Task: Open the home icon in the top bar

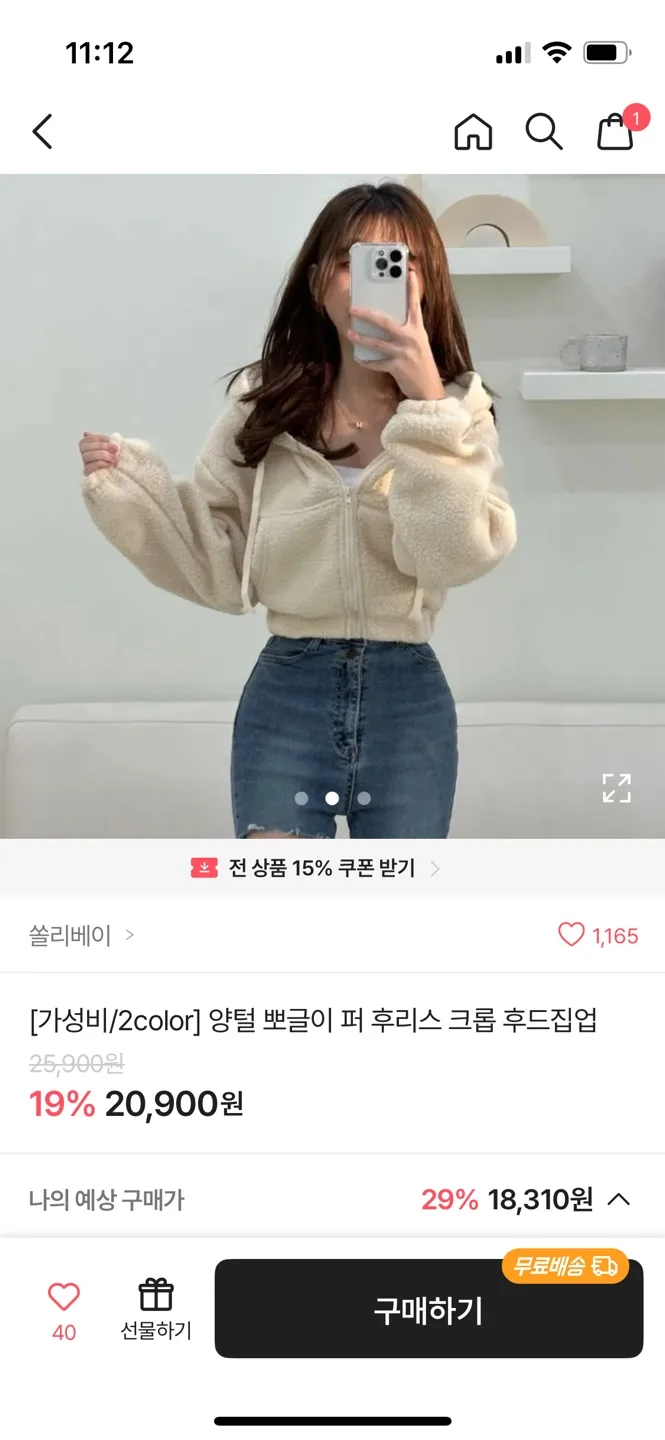Action: coord(473,132)
